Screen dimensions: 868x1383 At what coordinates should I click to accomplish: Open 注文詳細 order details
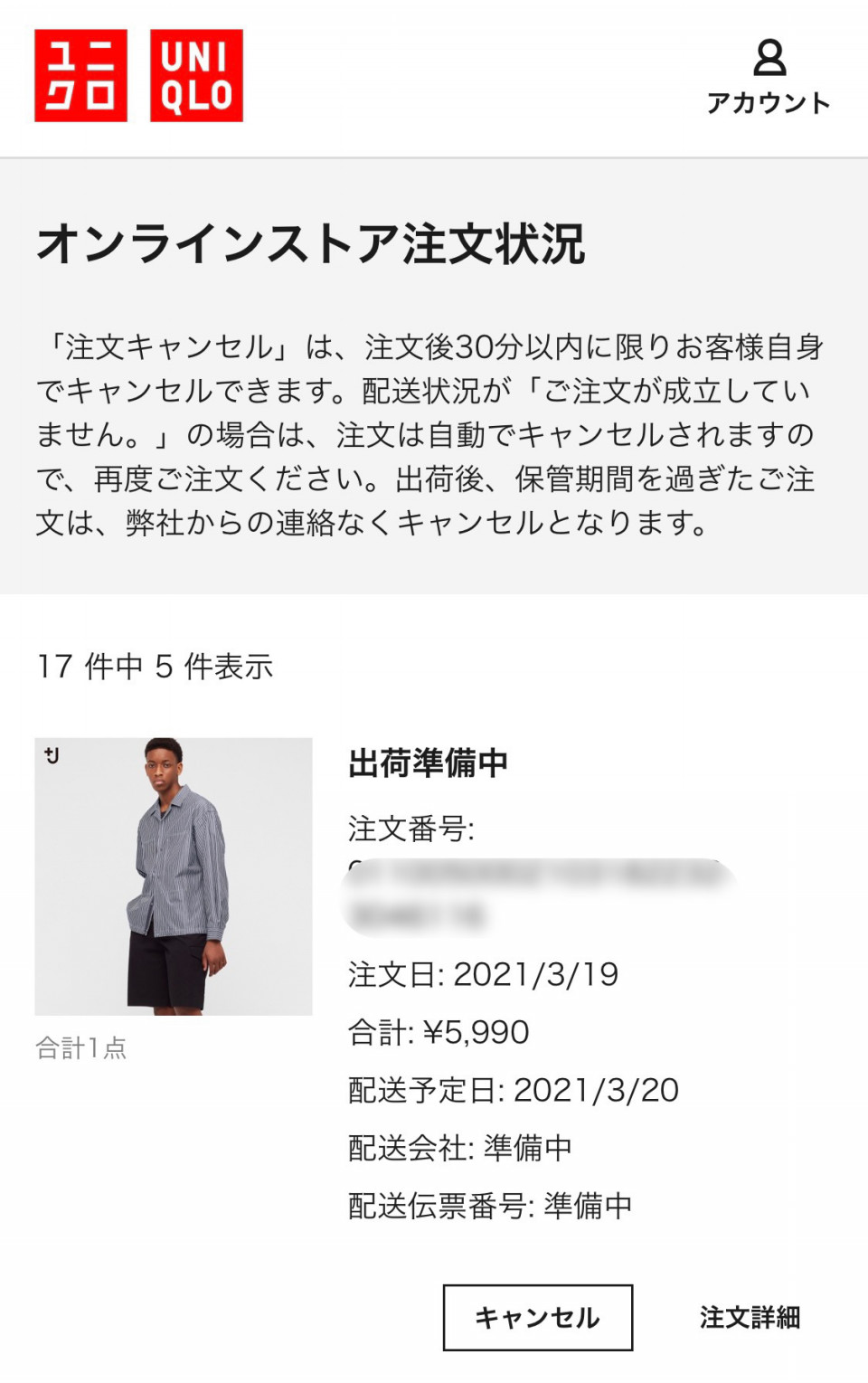tap(750, 1317)
